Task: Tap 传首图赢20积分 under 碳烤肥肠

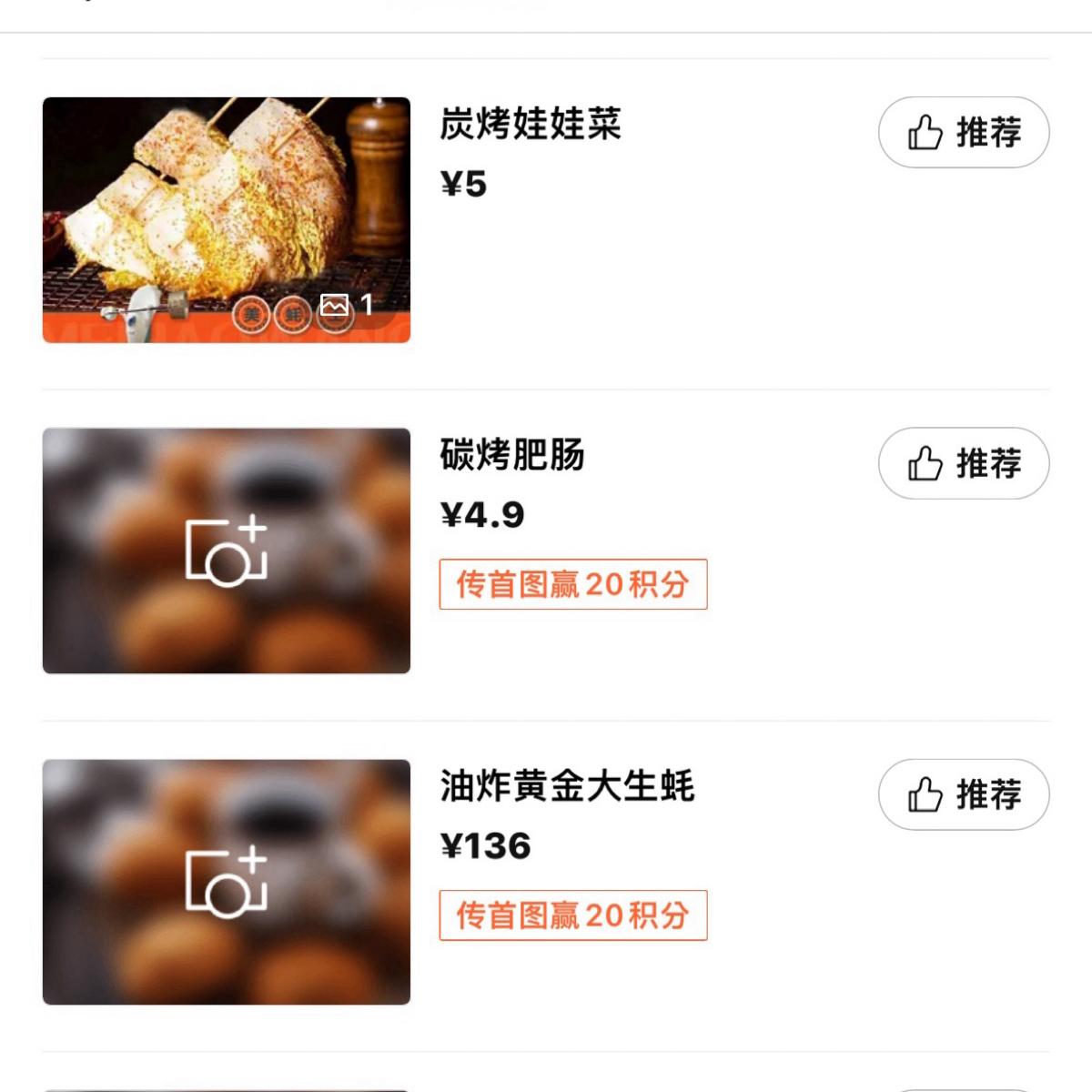Action: tap(572, 584)
